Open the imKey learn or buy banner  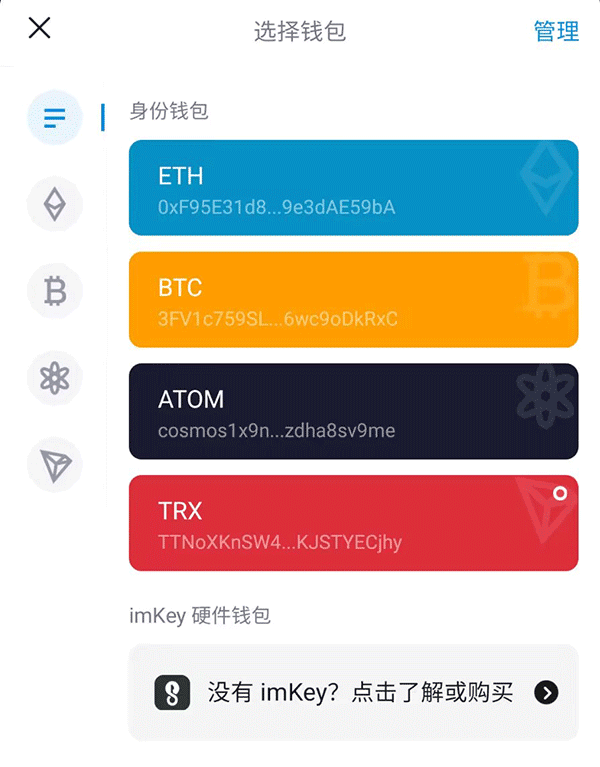(353, 692)
